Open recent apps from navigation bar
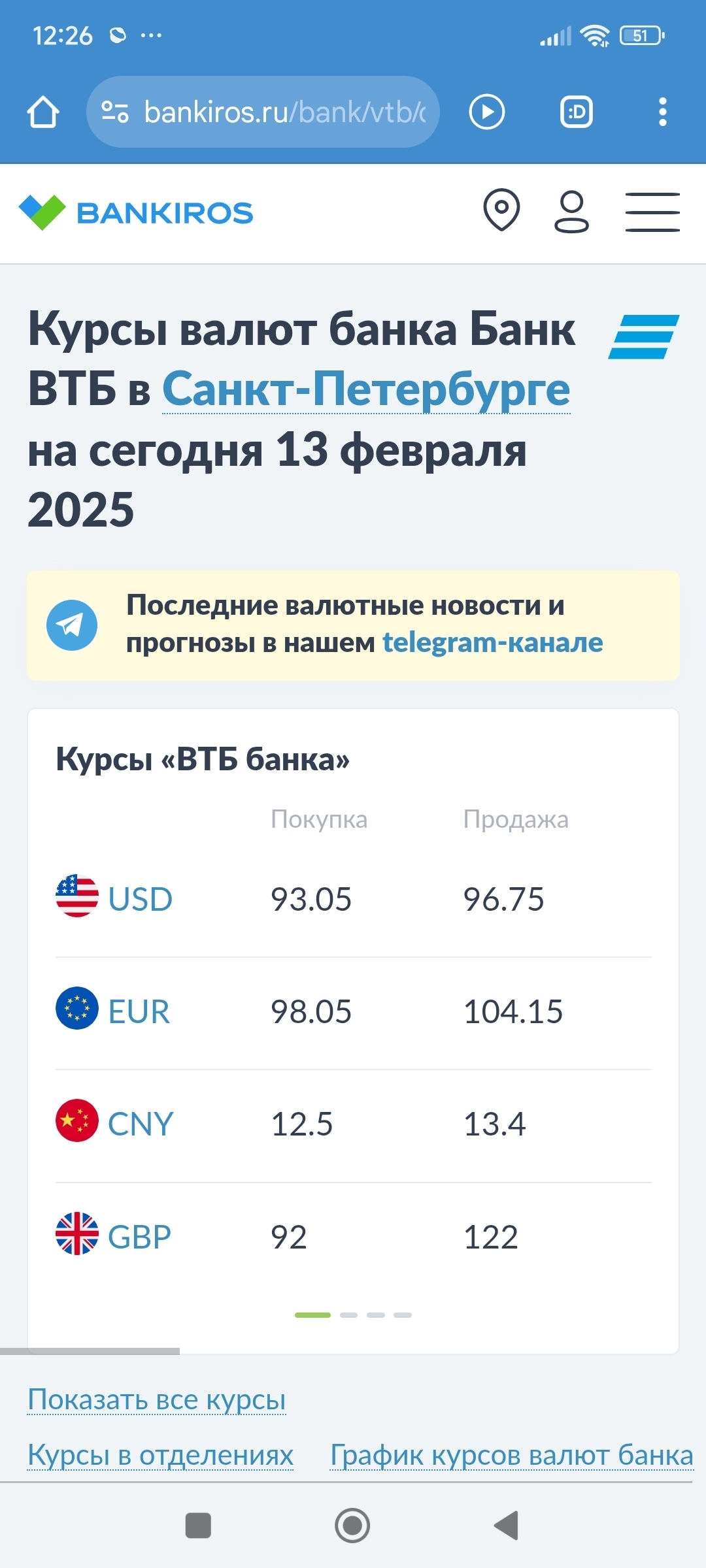 (x=198, y=1526)
